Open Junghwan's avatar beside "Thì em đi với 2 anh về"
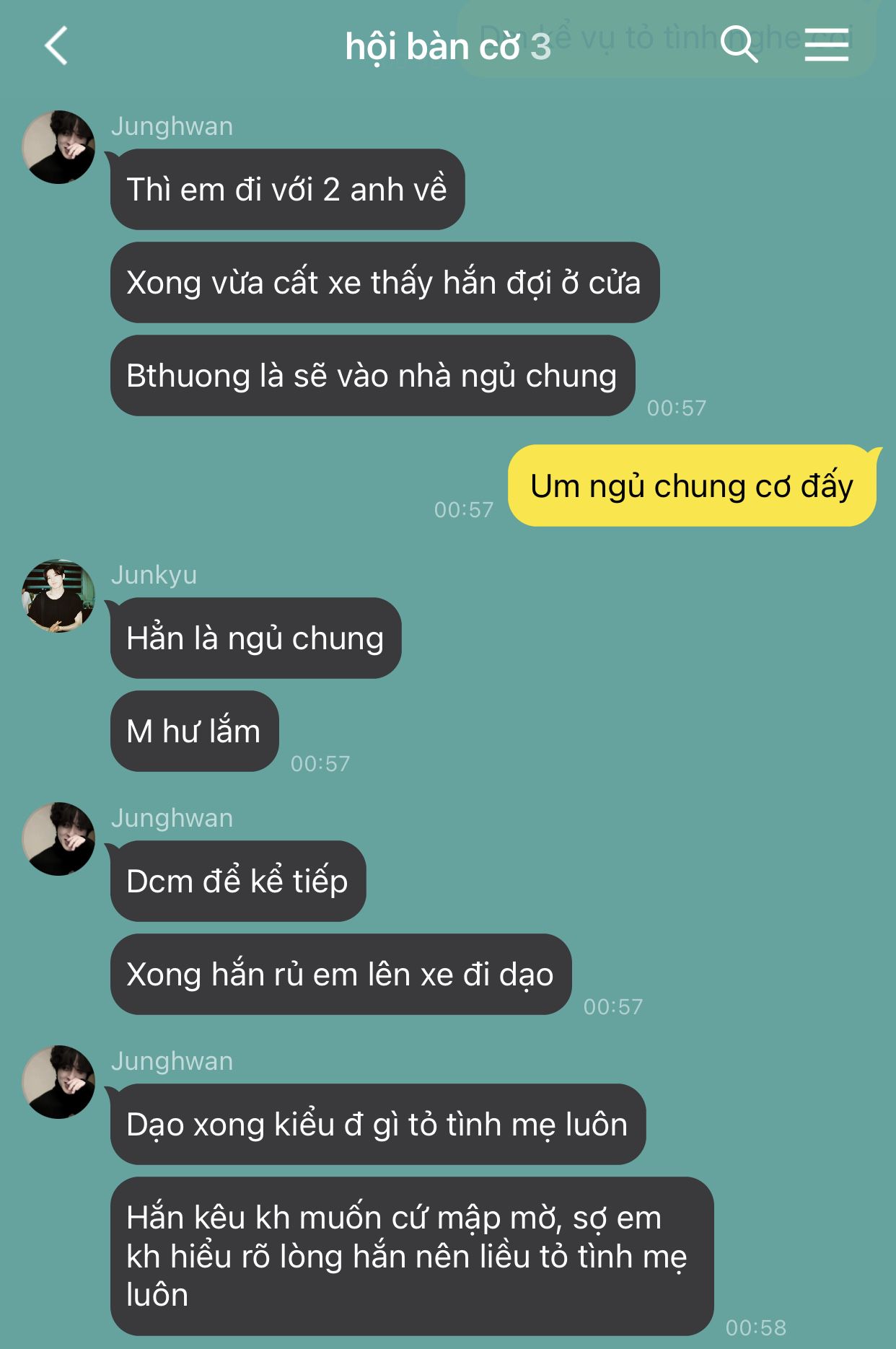Screen dimensions: 896x1349 (x=58, y=147)
